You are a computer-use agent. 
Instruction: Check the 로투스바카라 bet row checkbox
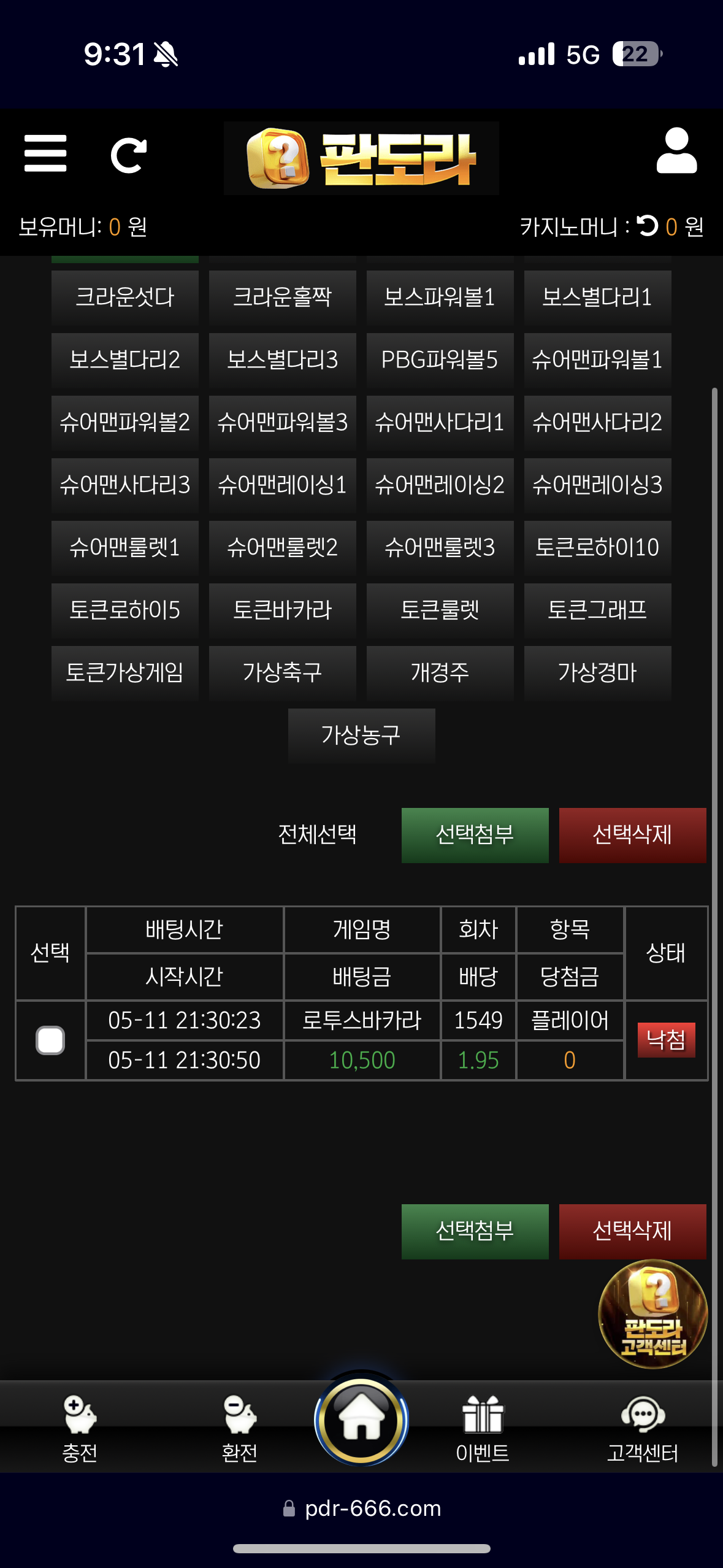click(50, 1040)
